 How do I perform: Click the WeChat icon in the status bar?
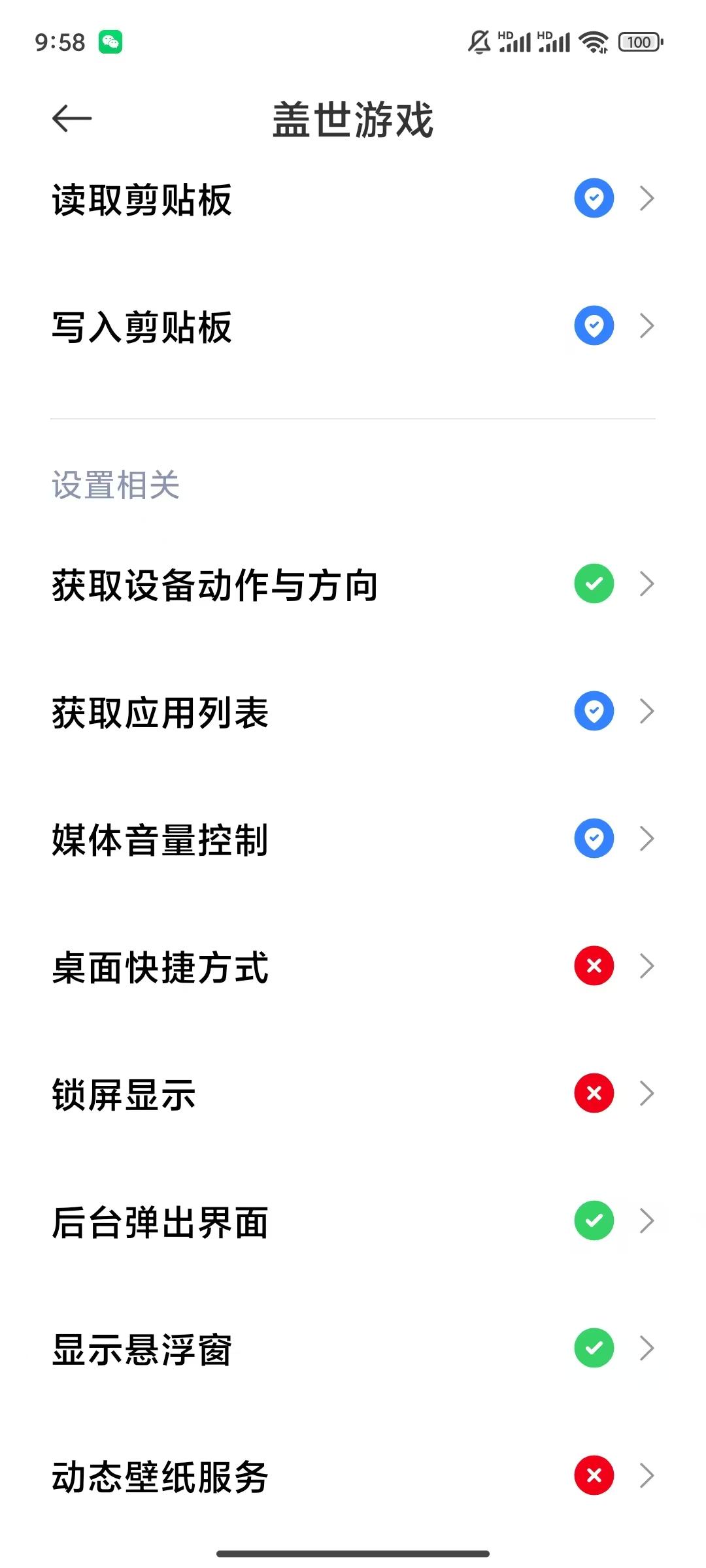(x=111, y=41)
